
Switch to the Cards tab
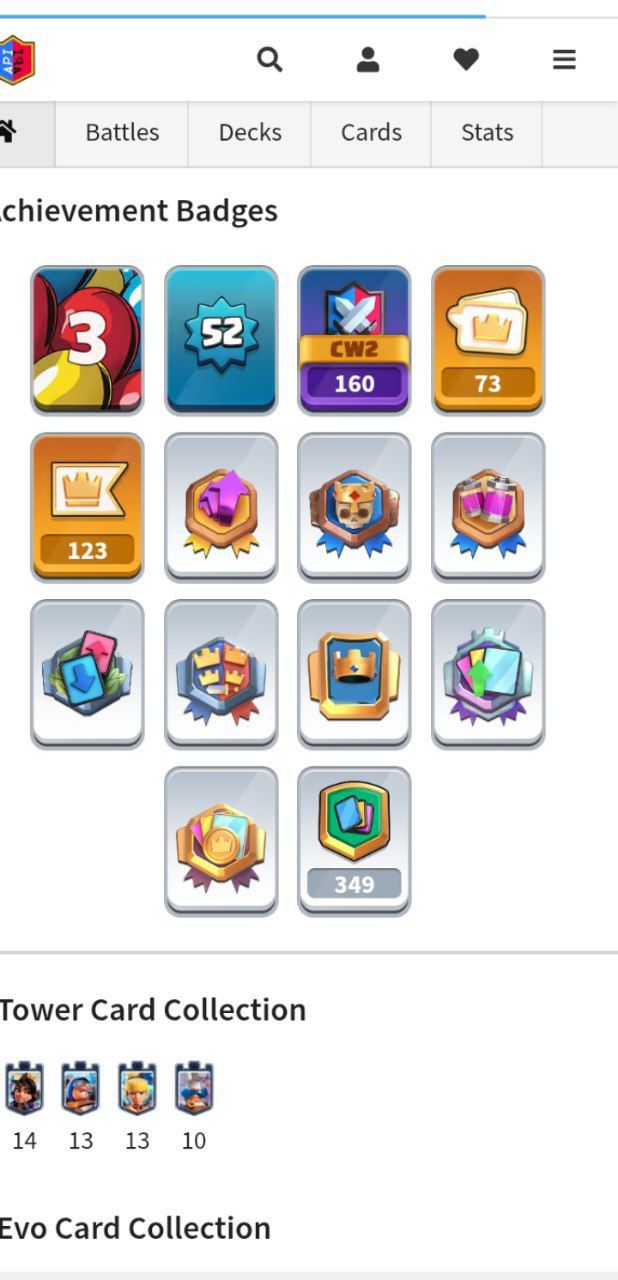[371, 132]
